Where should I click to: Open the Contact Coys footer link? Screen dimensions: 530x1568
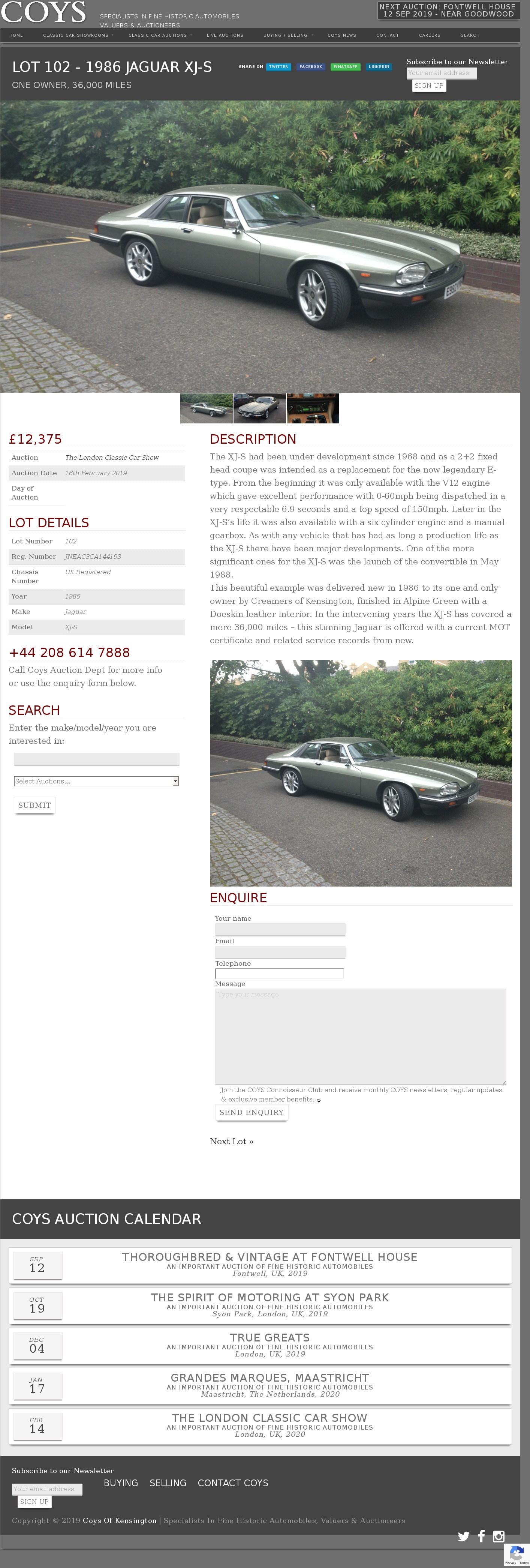(232, 1483)
